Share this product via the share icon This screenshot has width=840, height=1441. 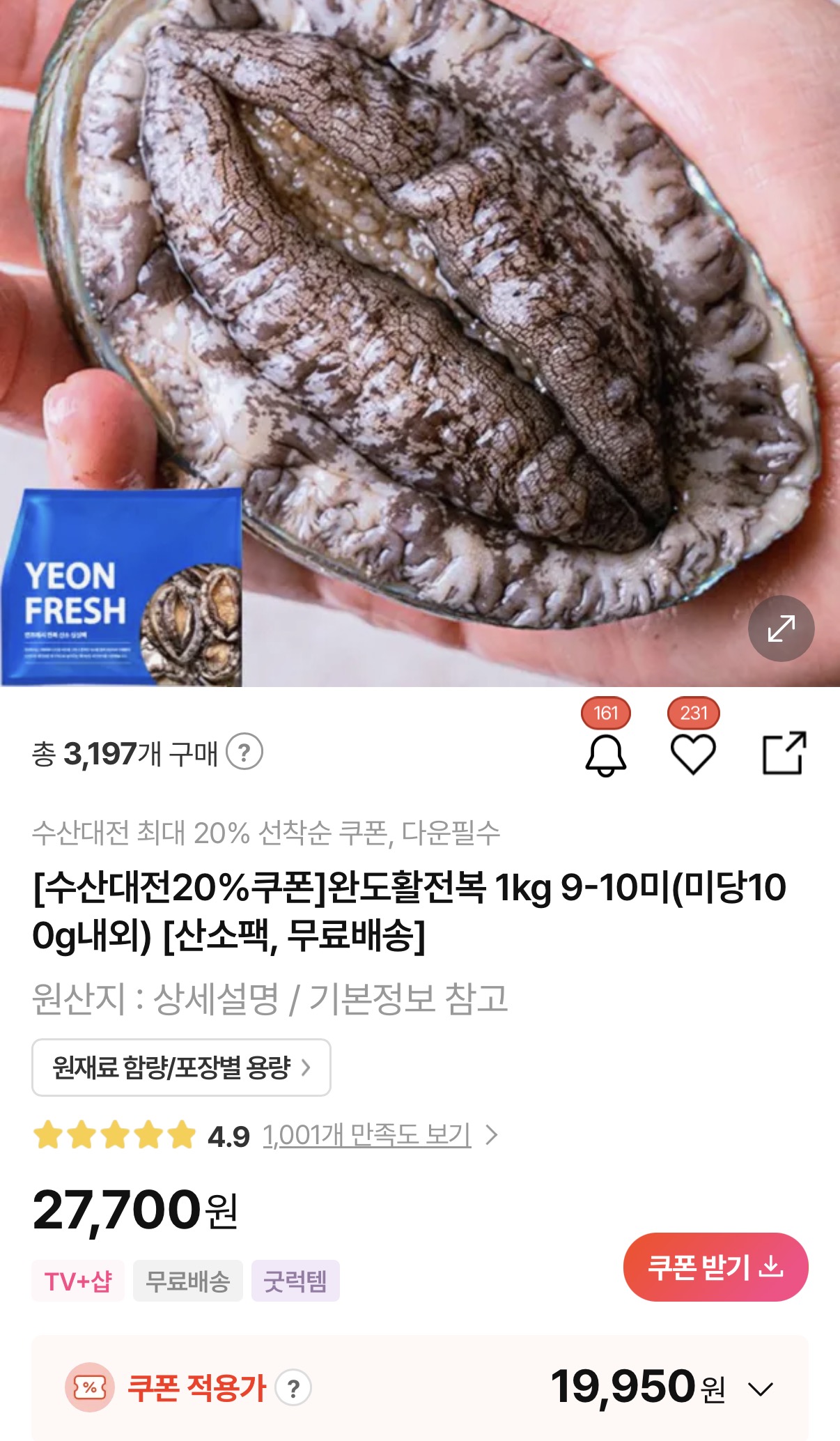784,753
